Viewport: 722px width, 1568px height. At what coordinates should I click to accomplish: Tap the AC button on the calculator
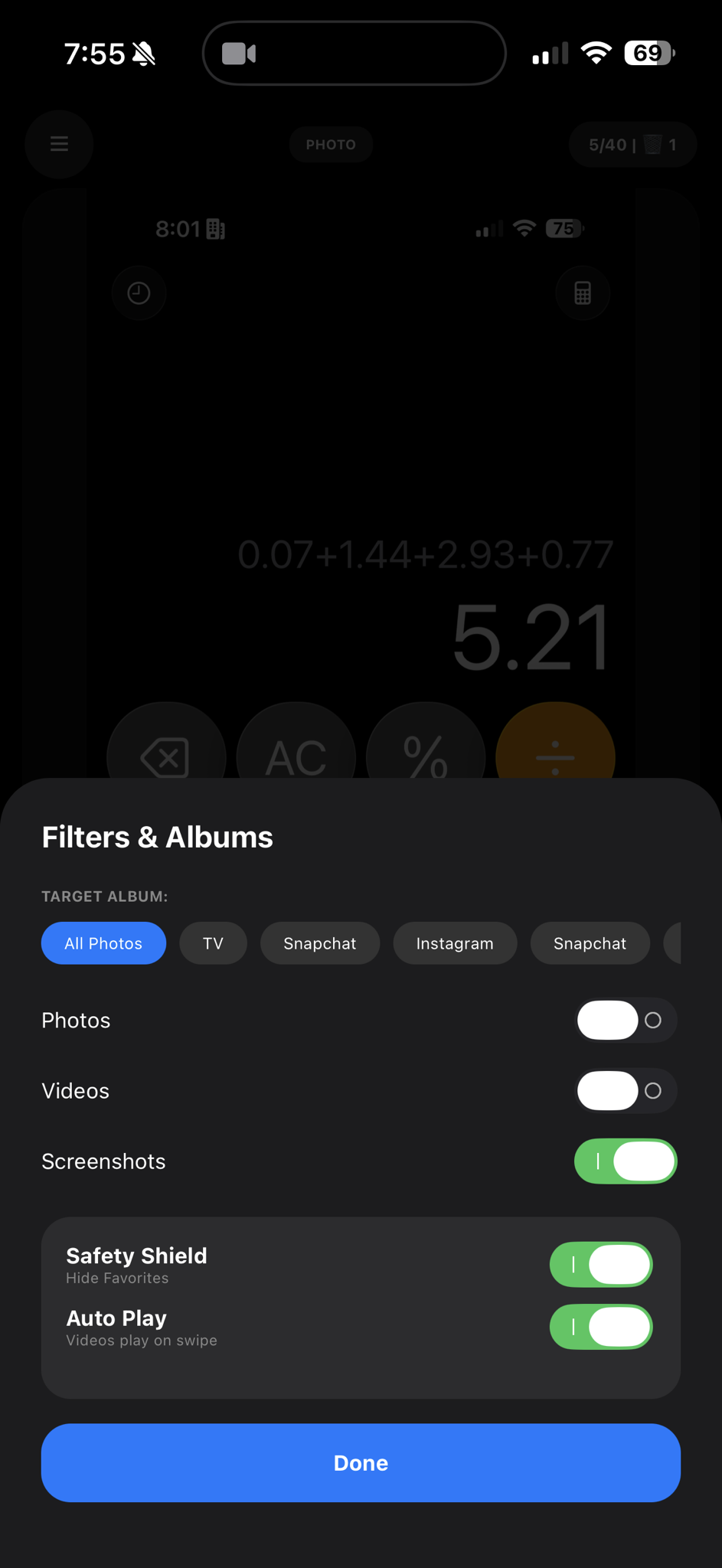click(296, 756)
